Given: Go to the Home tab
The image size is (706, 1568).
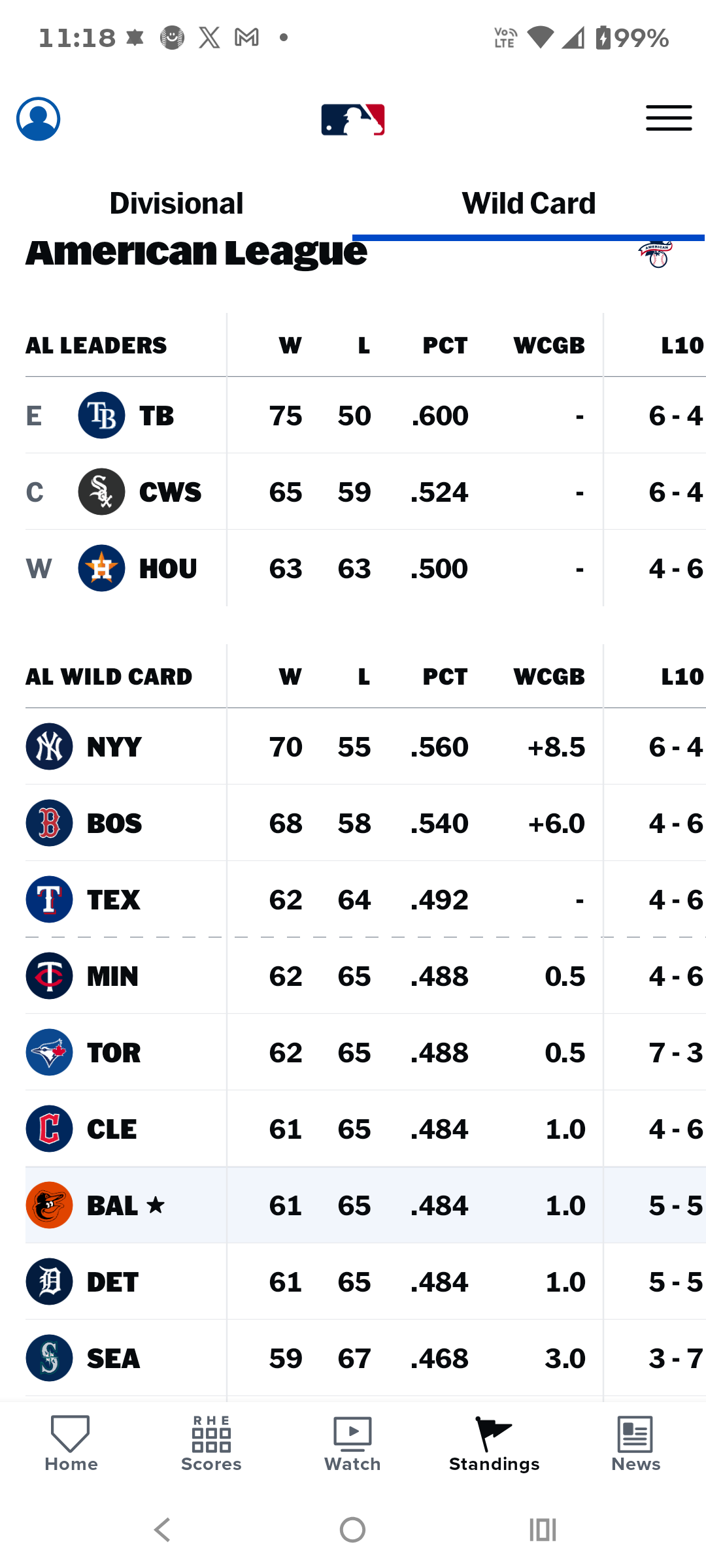Looking at the screenshot, I should click(71, 1444).
